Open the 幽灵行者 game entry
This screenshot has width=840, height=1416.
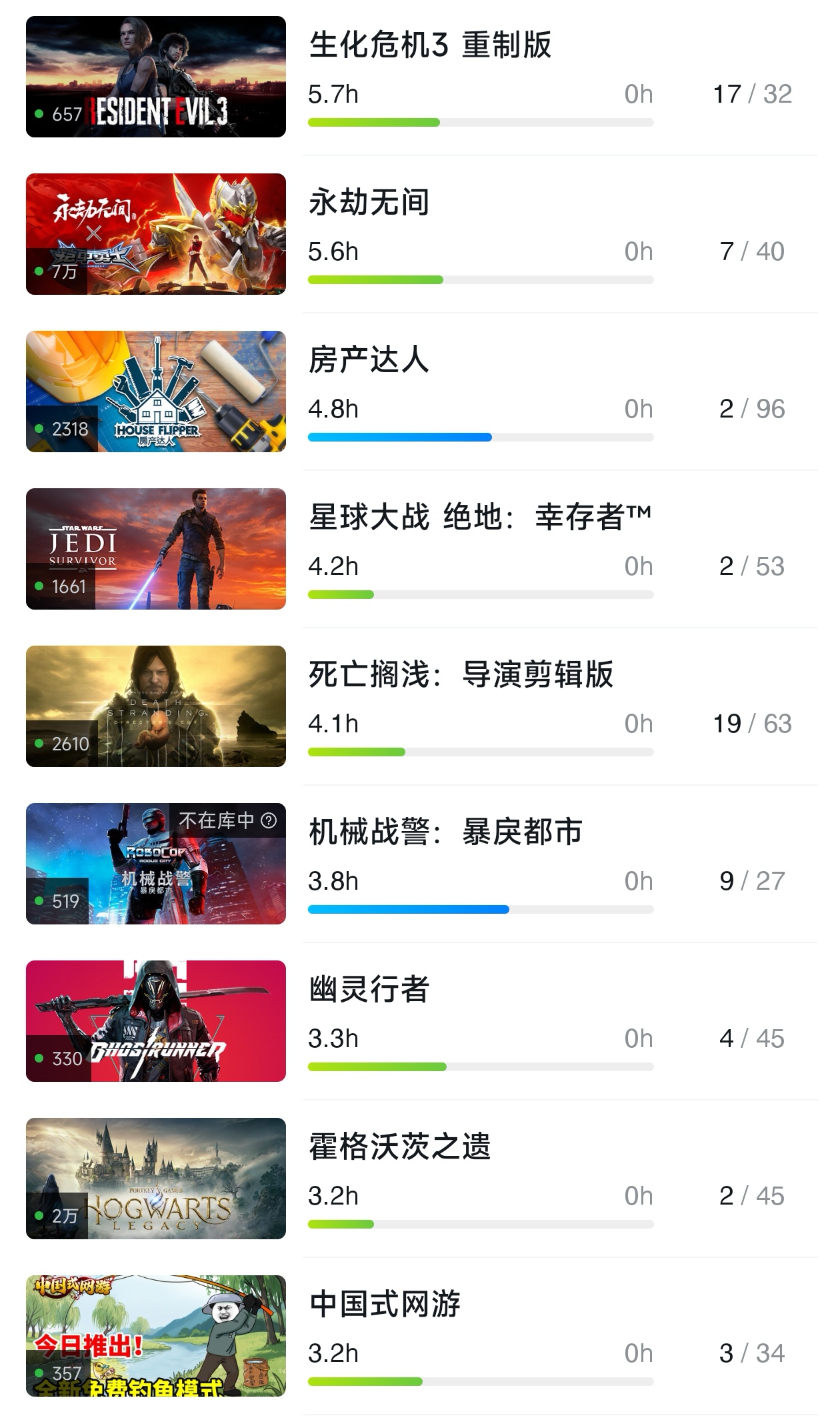pos(369,990)
